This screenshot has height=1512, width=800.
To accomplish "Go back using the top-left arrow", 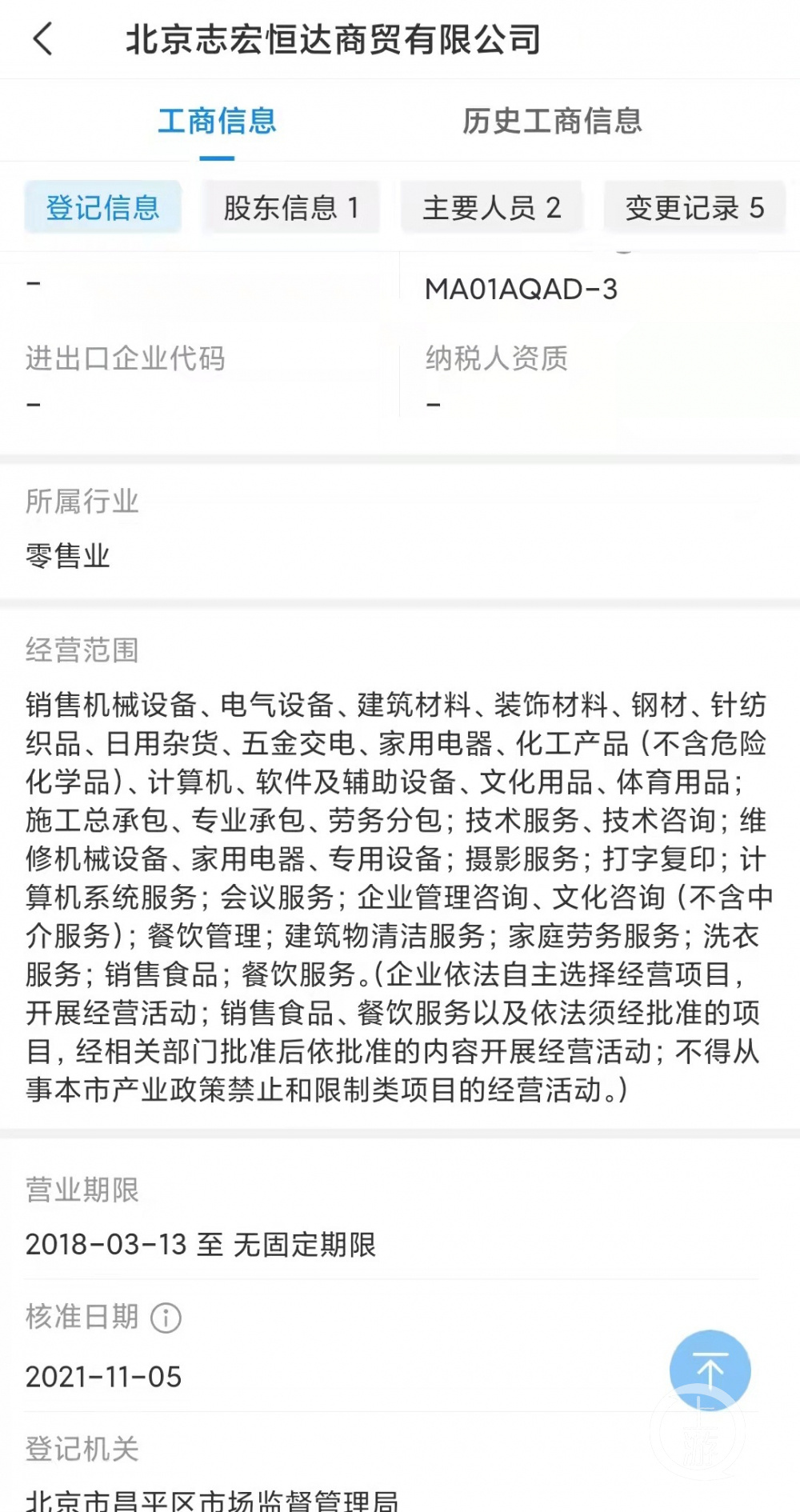I will tap(43, 38).
